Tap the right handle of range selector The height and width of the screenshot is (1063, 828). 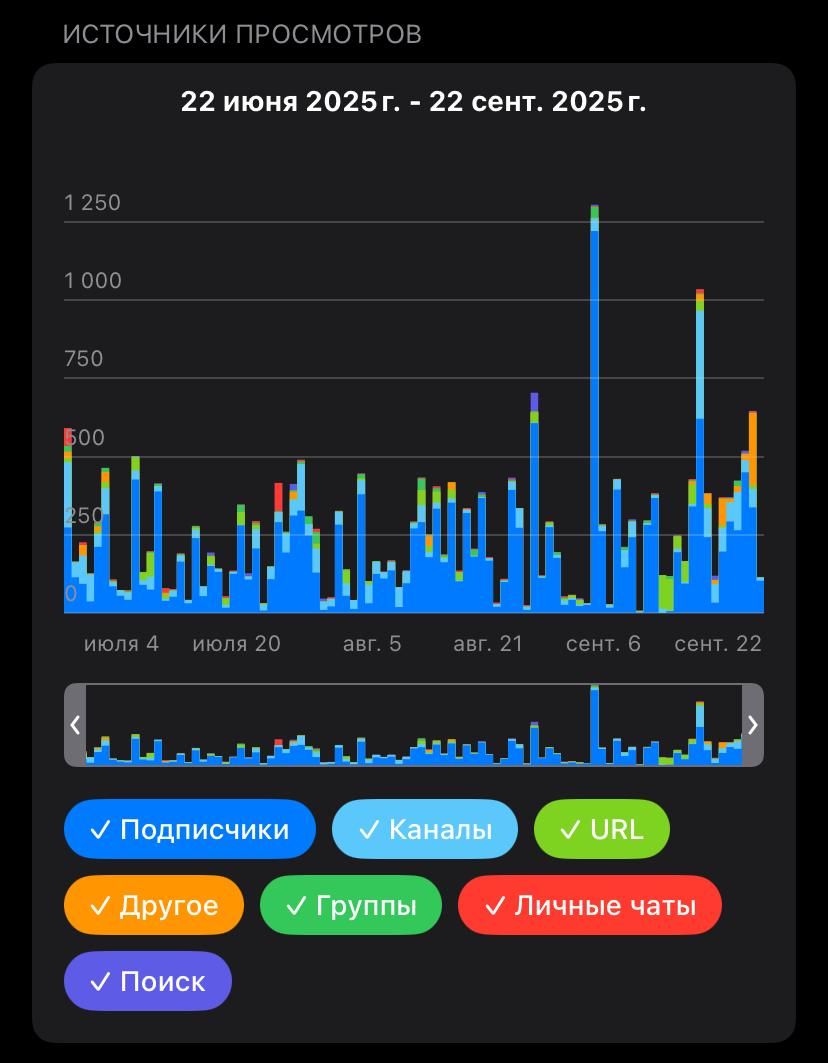point(753,725)
